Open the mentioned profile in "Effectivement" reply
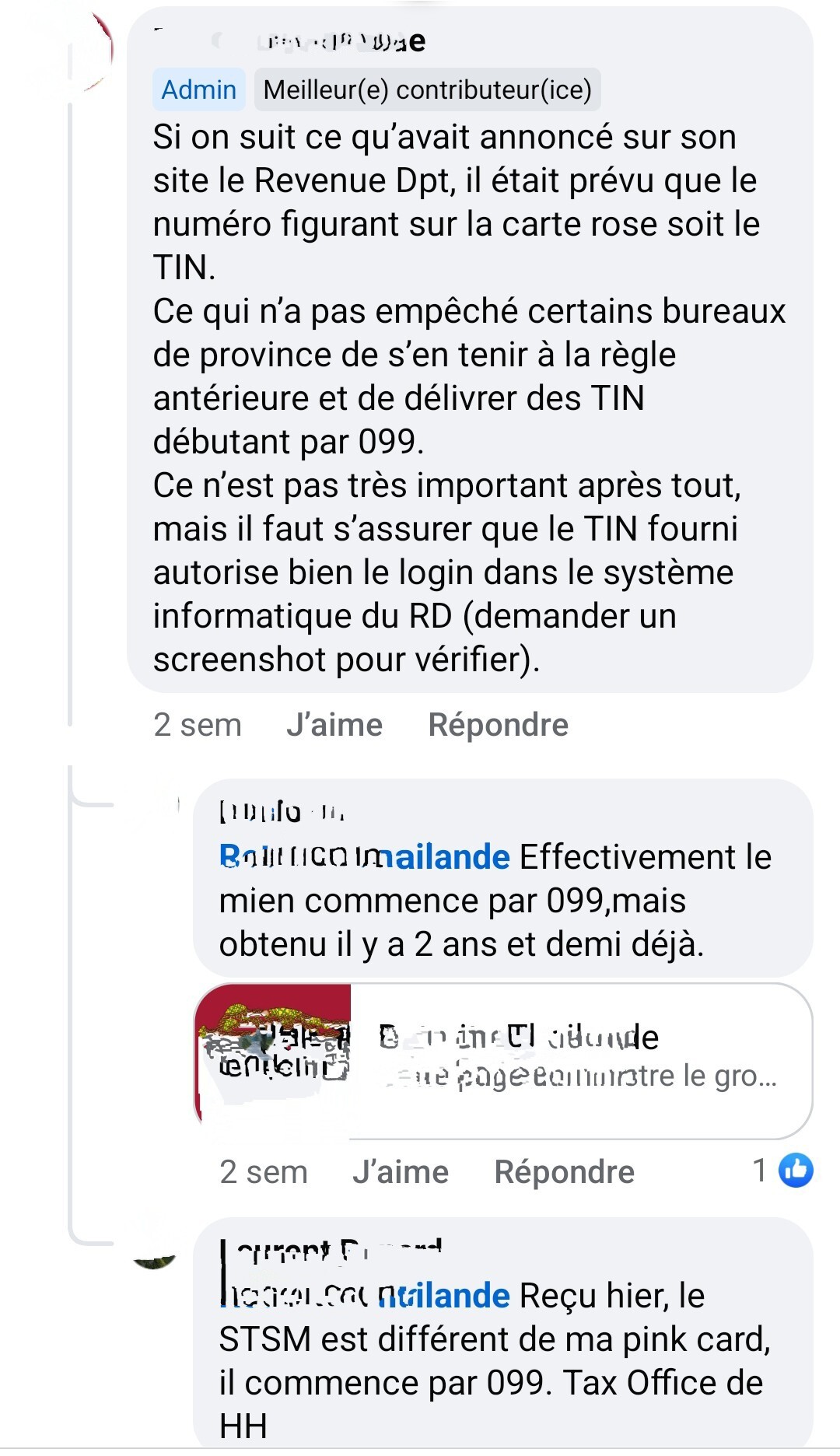Image resolution: width=840 pixels, height=1456 pixels. pyautogui.click(x=364, y=857)
